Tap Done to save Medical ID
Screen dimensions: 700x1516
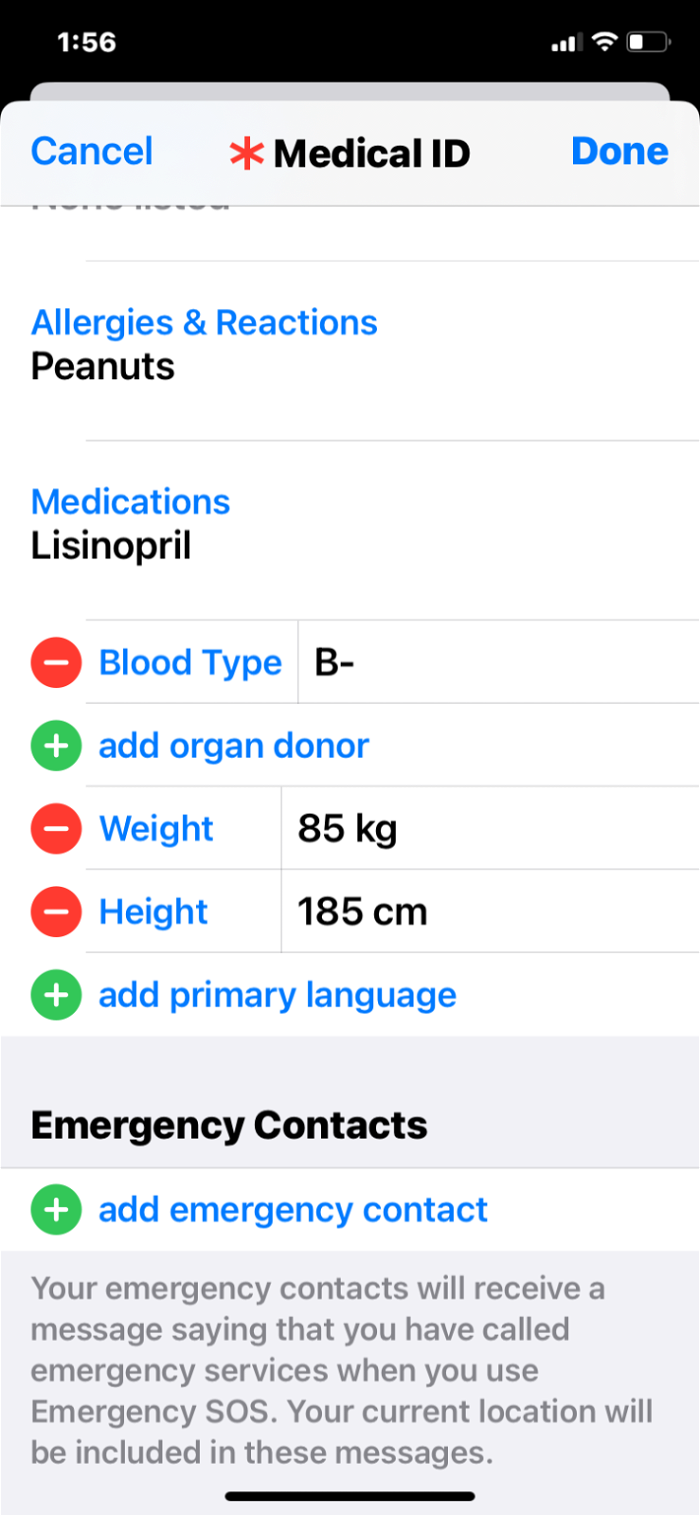pyautogui.click(x=619, y=152)
